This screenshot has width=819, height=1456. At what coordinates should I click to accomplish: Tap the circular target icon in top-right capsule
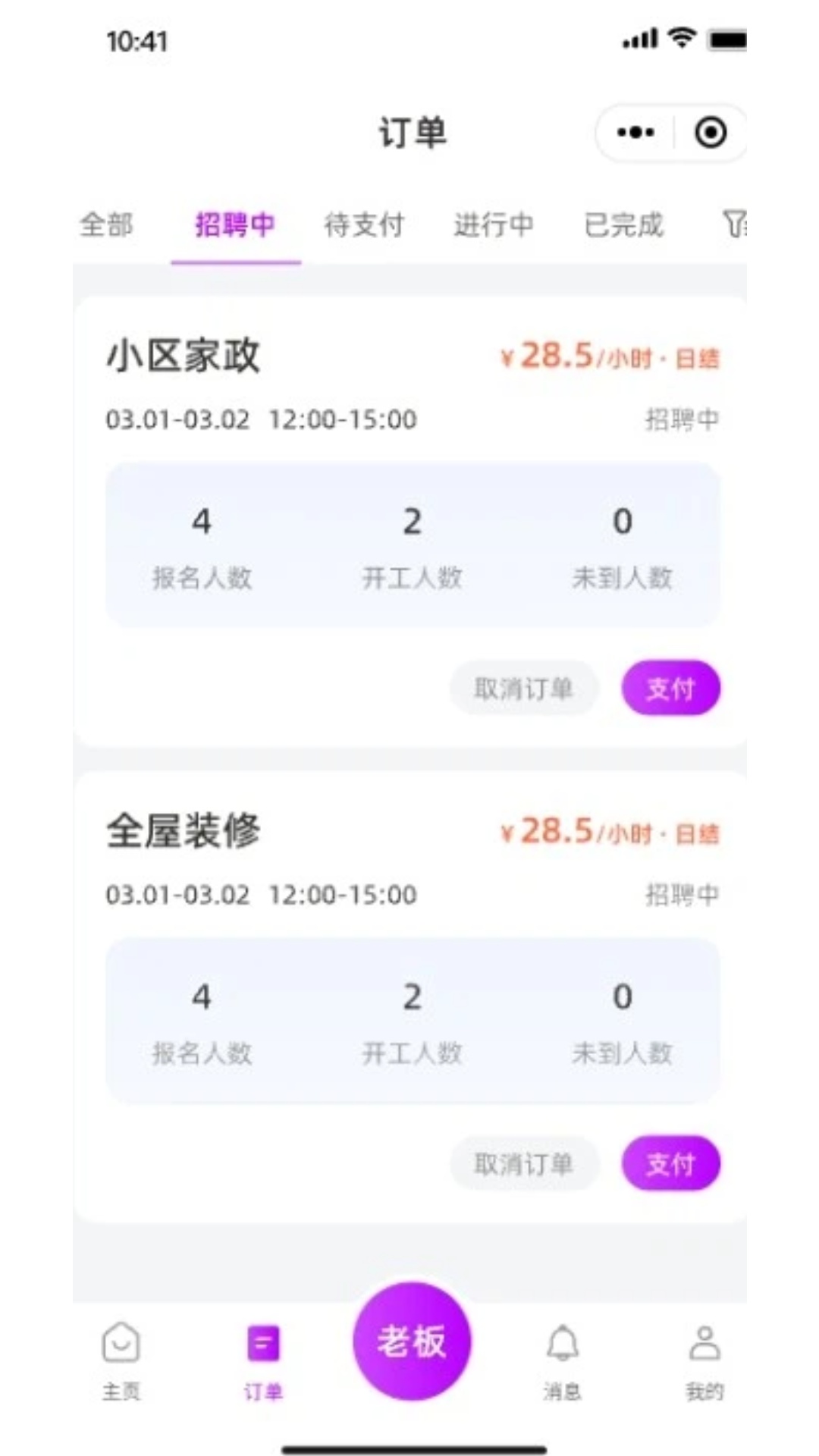click(711, 131)
